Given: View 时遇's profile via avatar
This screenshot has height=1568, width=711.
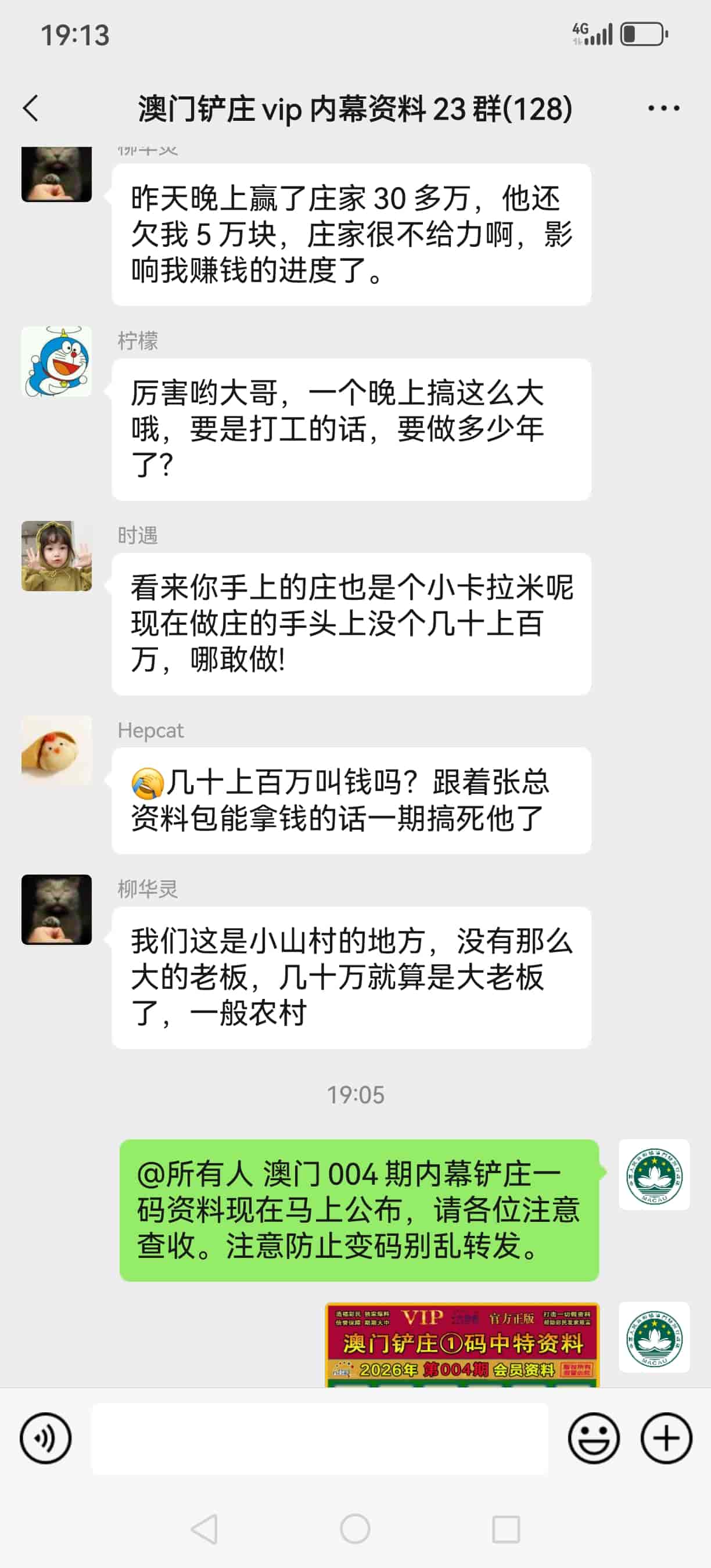Looking at the screenshot, I should pos(56,556).
